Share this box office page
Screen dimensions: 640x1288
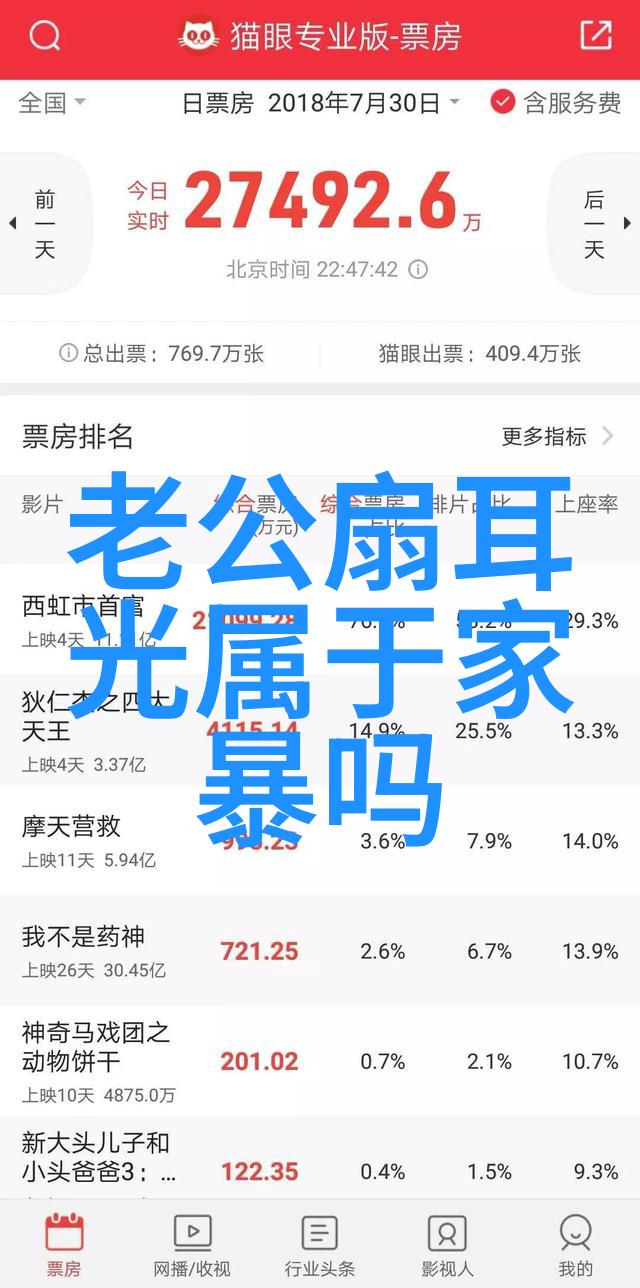(x=596, y=36)
